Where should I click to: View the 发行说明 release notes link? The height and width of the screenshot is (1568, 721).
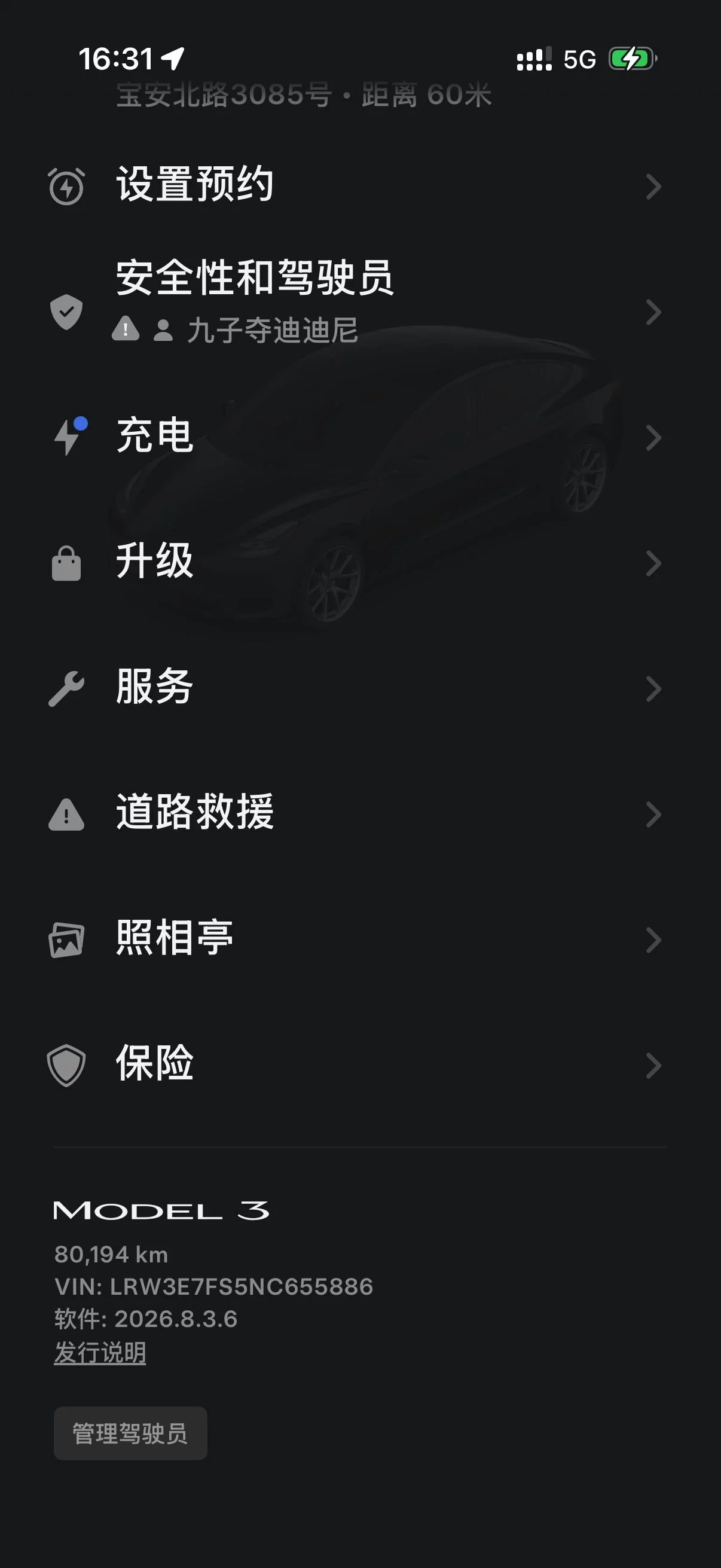click(100, 1353)
